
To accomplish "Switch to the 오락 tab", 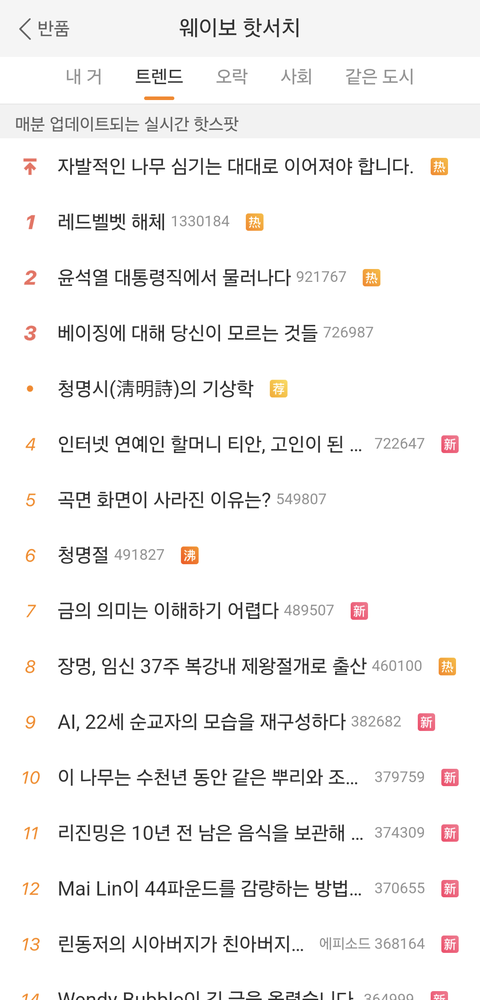I will tap(231, 77).
